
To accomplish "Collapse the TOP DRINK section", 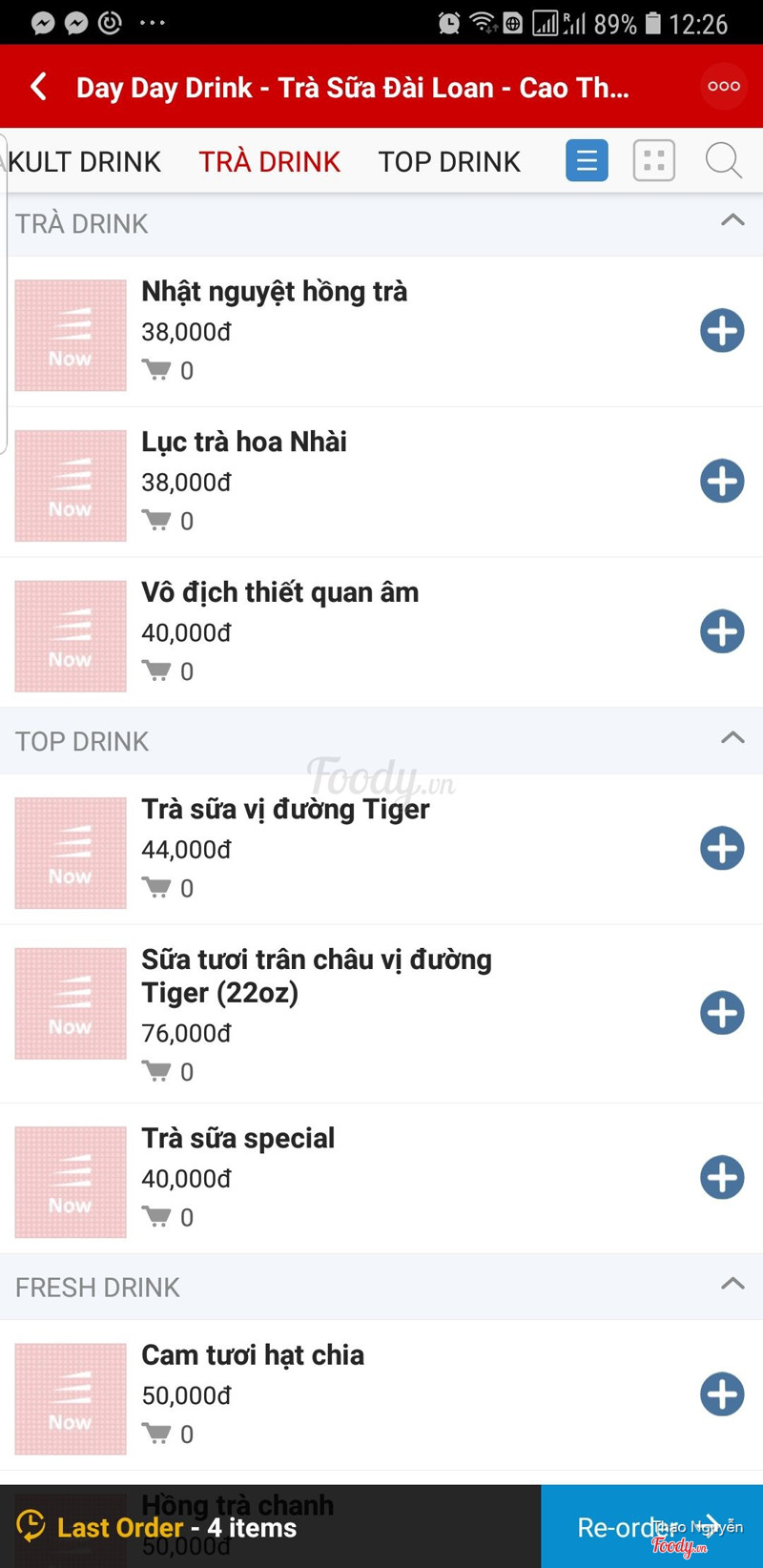I will point(732,739).
